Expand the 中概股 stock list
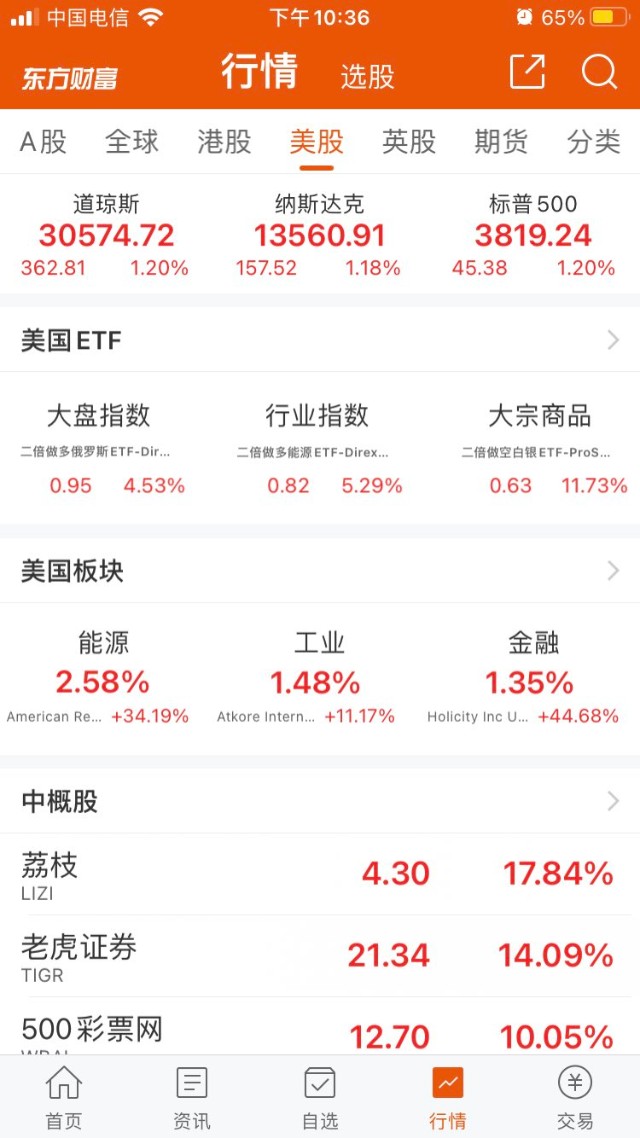 pos(320,801)
